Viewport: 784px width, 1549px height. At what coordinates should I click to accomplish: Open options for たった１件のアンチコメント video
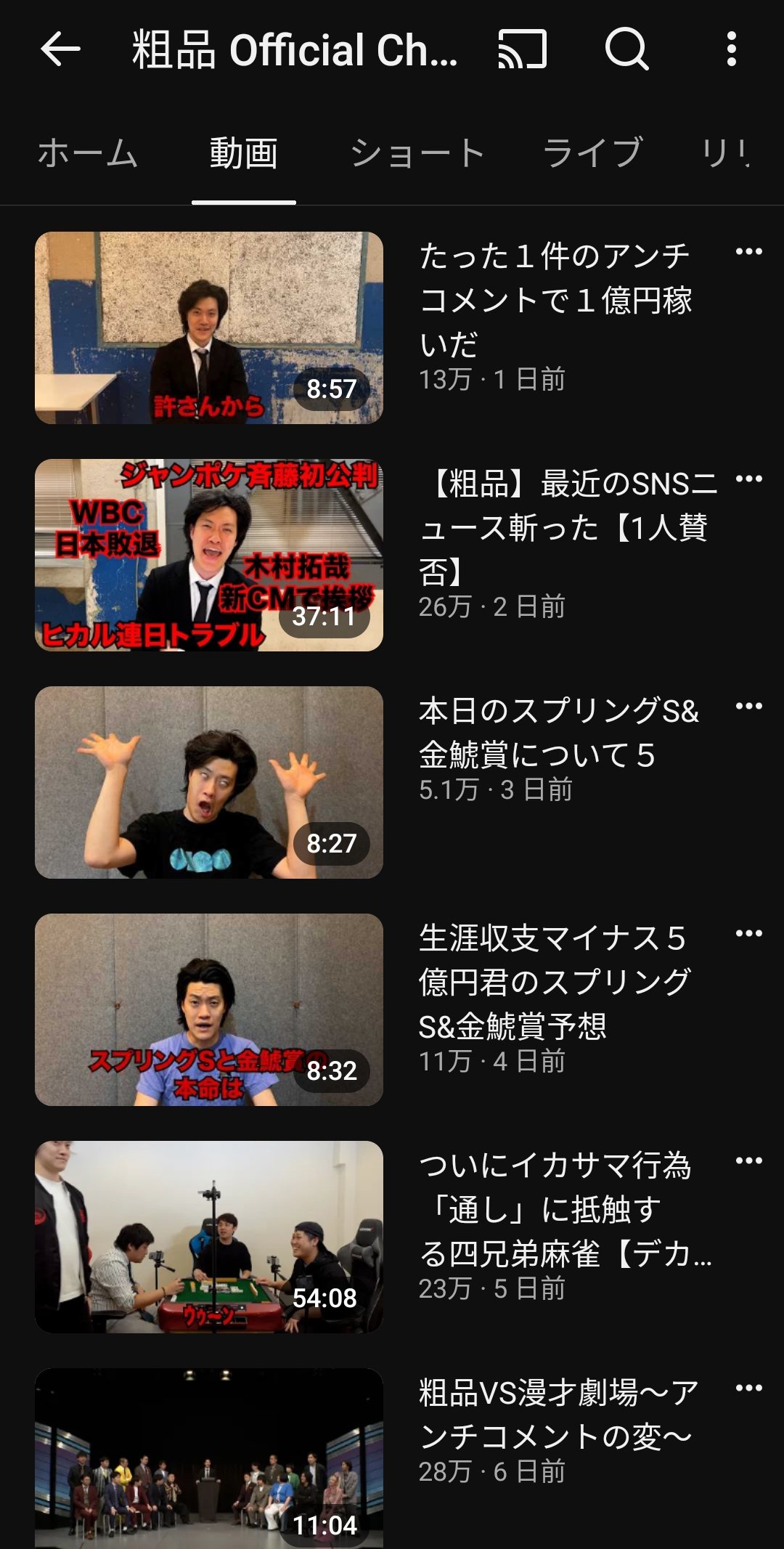(x=748, y=252)
